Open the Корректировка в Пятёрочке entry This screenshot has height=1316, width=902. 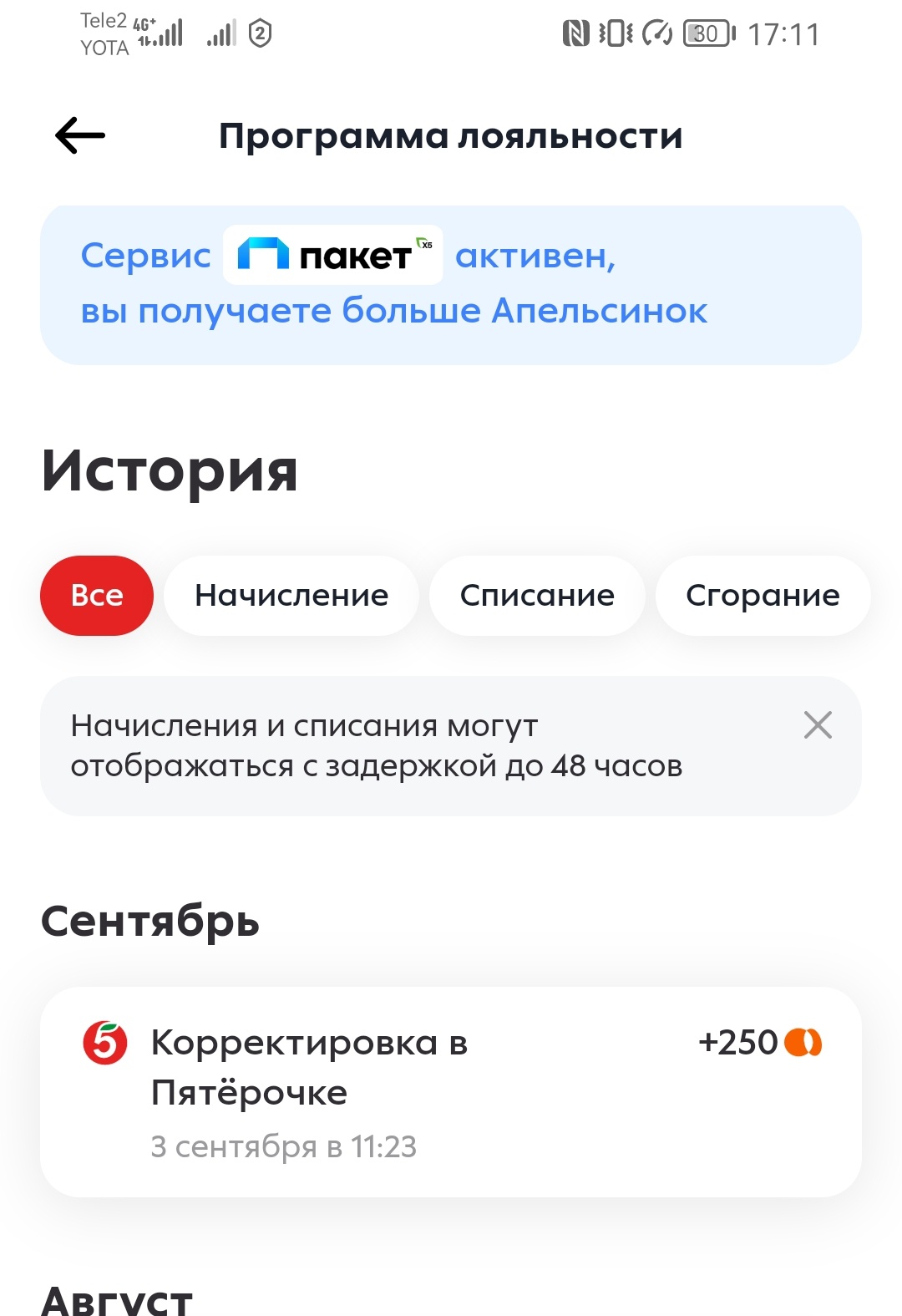[450, 1091]
